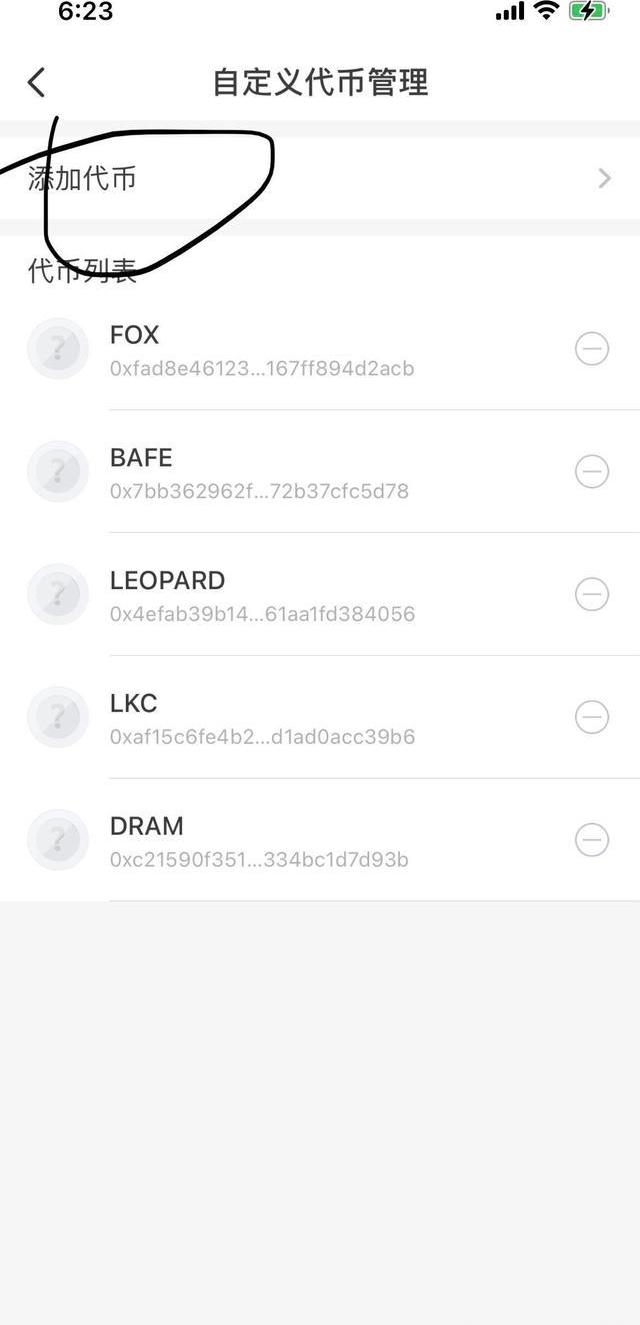
Task: Remove the FOX token
Action: pos(592,349)
